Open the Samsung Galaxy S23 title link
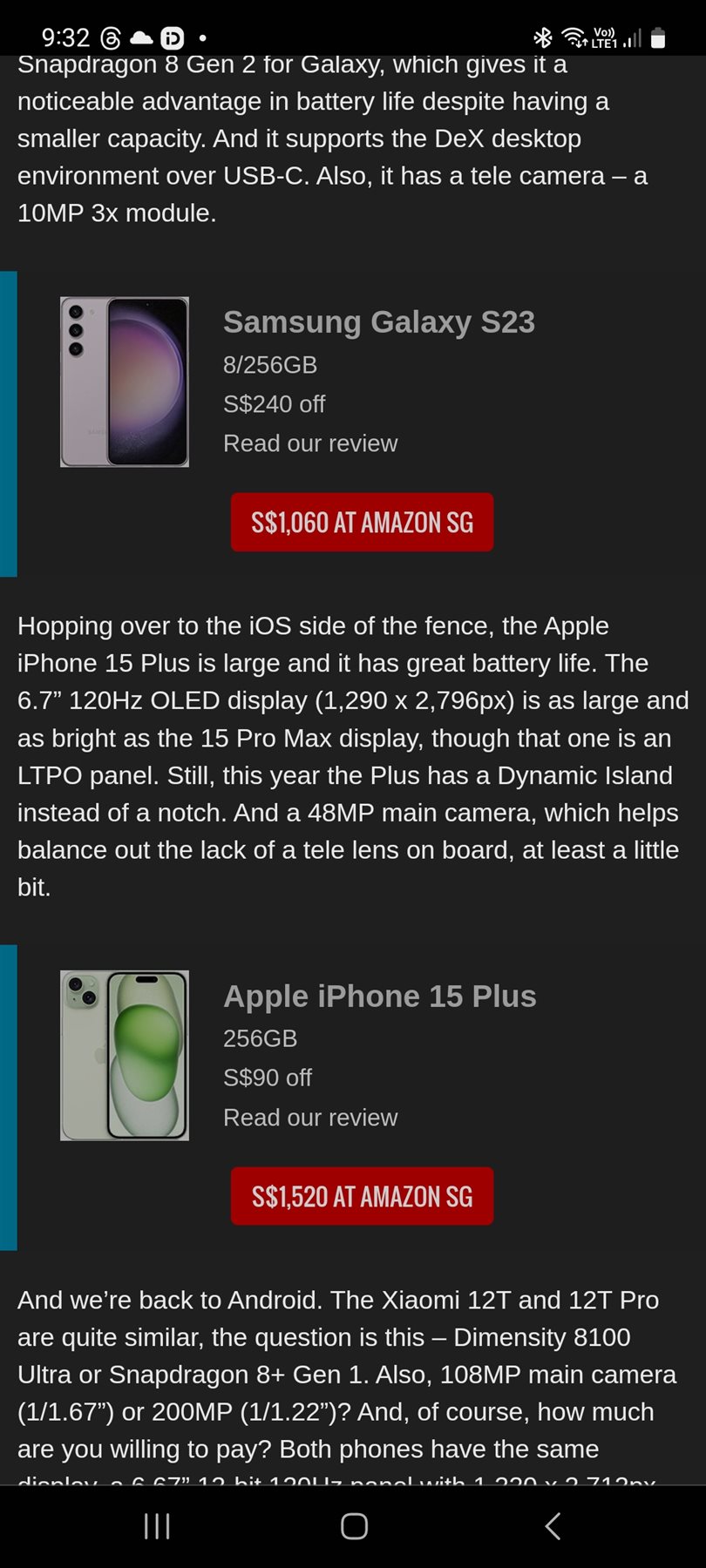The width and height of the screenshot is (706, 1568). pyautogui.click(x=378, y=322)
